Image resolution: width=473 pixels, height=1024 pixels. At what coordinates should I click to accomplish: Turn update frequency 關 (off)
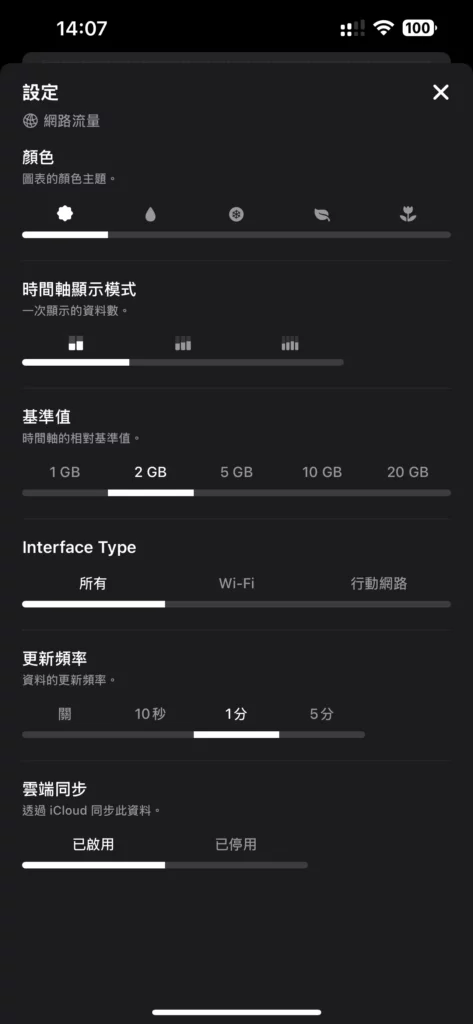[65, 714]
